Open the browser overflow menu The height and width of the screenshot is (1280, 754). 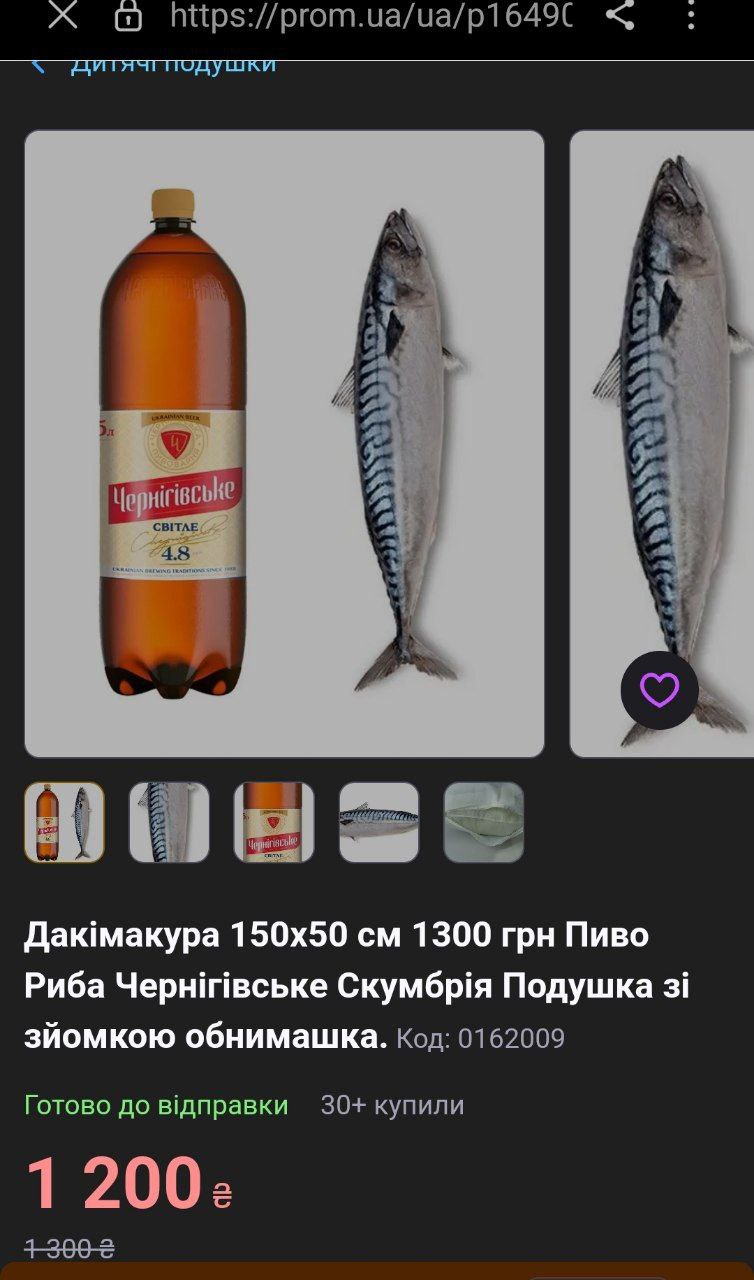point(691,15)
